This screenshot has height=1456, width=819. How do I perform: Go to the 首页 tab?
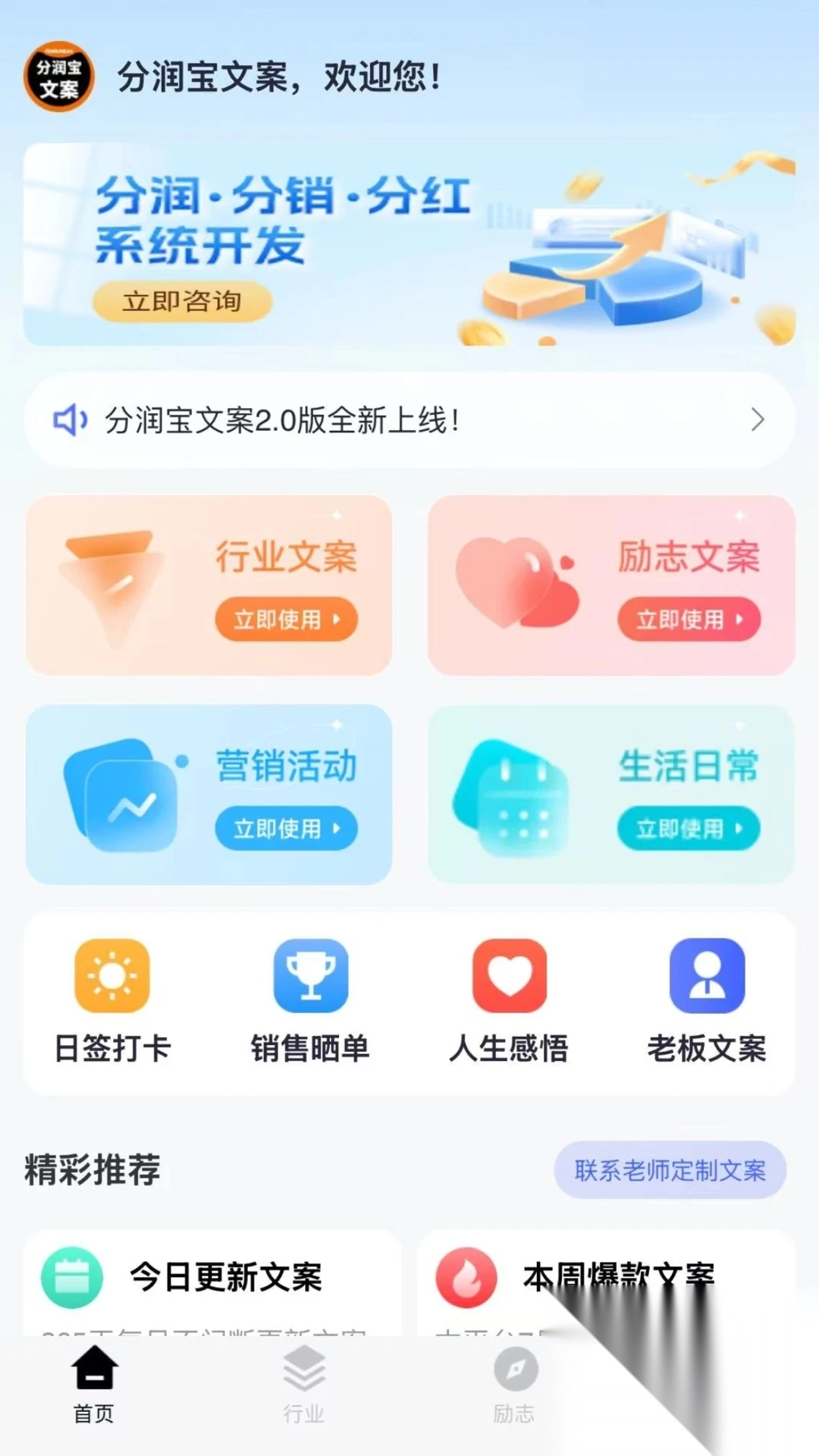[x=94, y=1384]
